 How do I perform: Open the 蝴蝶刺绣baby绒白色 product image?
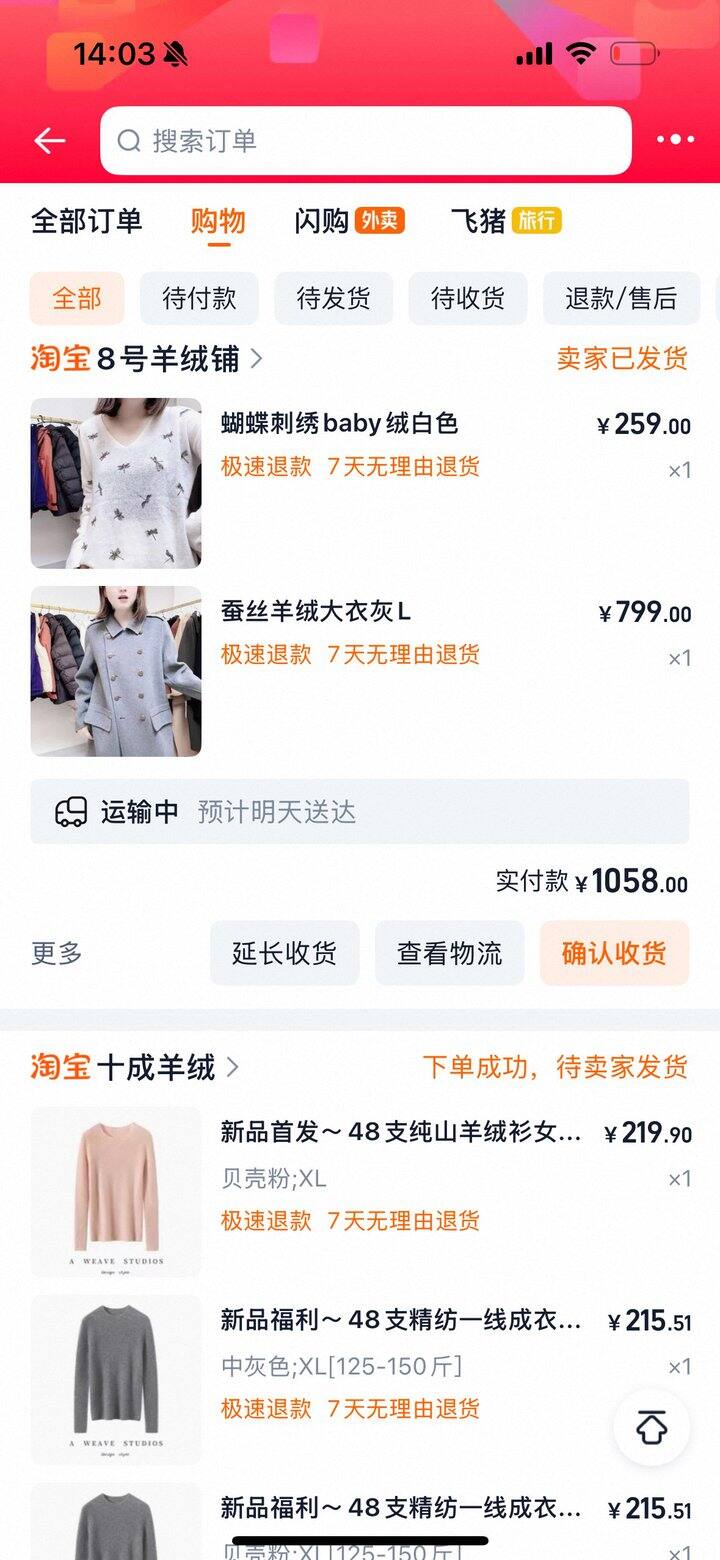[116, 483]
